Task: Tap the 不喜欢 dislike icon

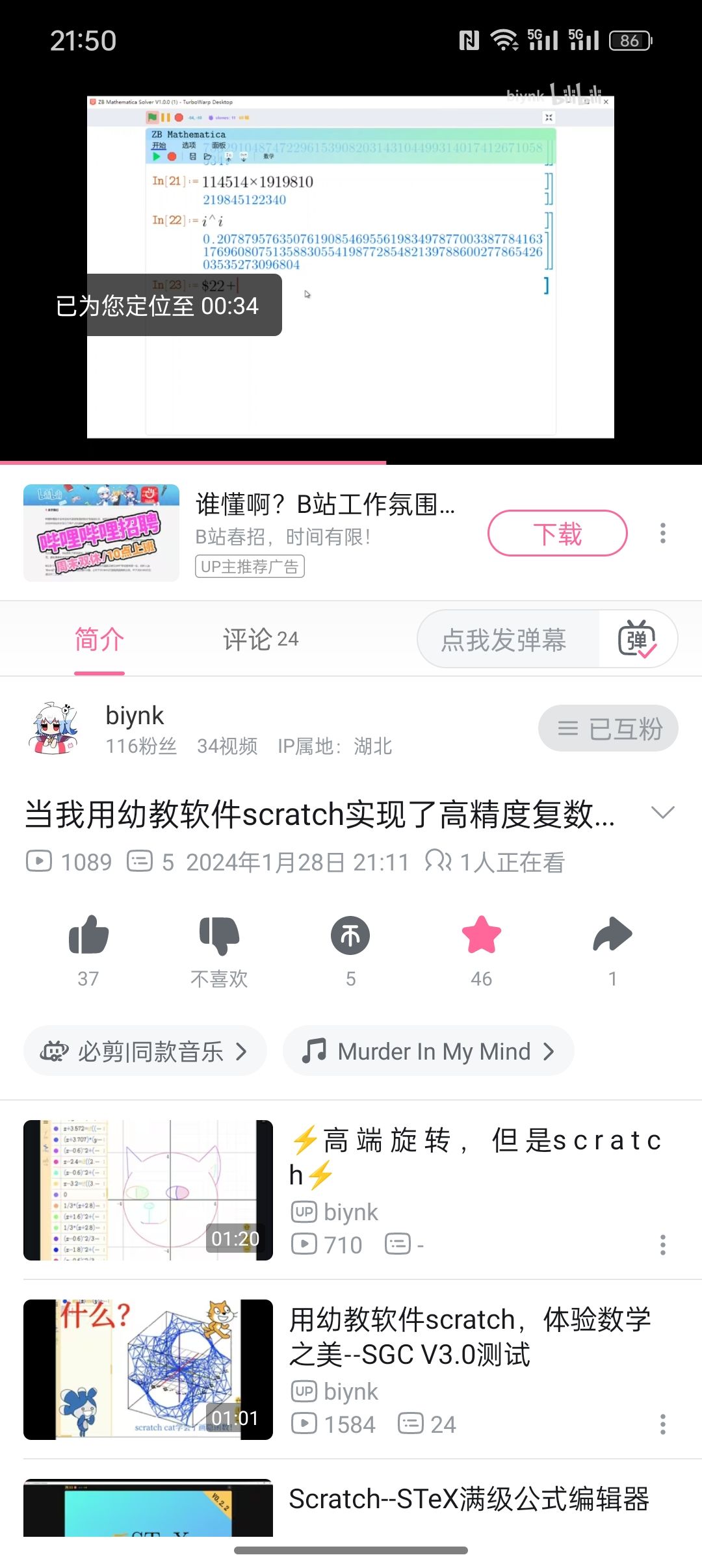Action: tap(220, 936)
